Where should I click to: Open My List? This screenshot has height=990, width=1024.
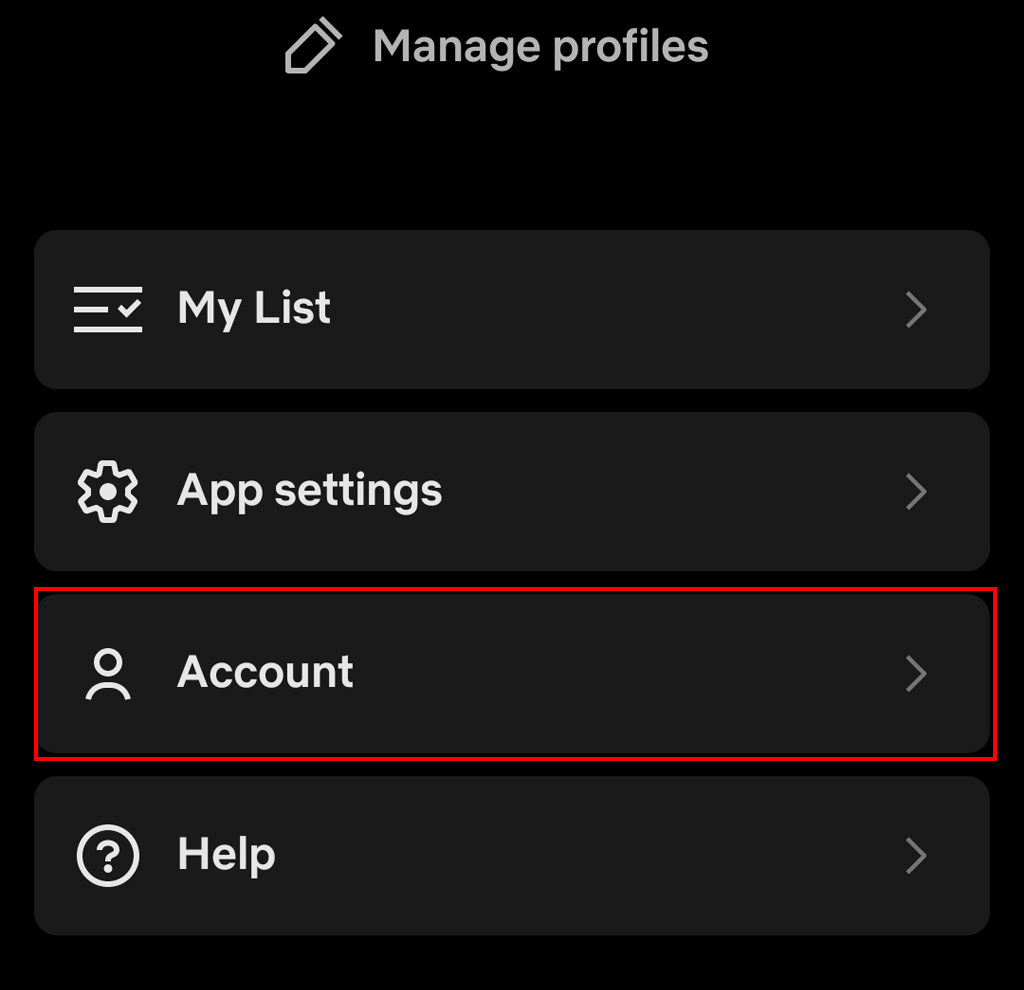[510, 309]
